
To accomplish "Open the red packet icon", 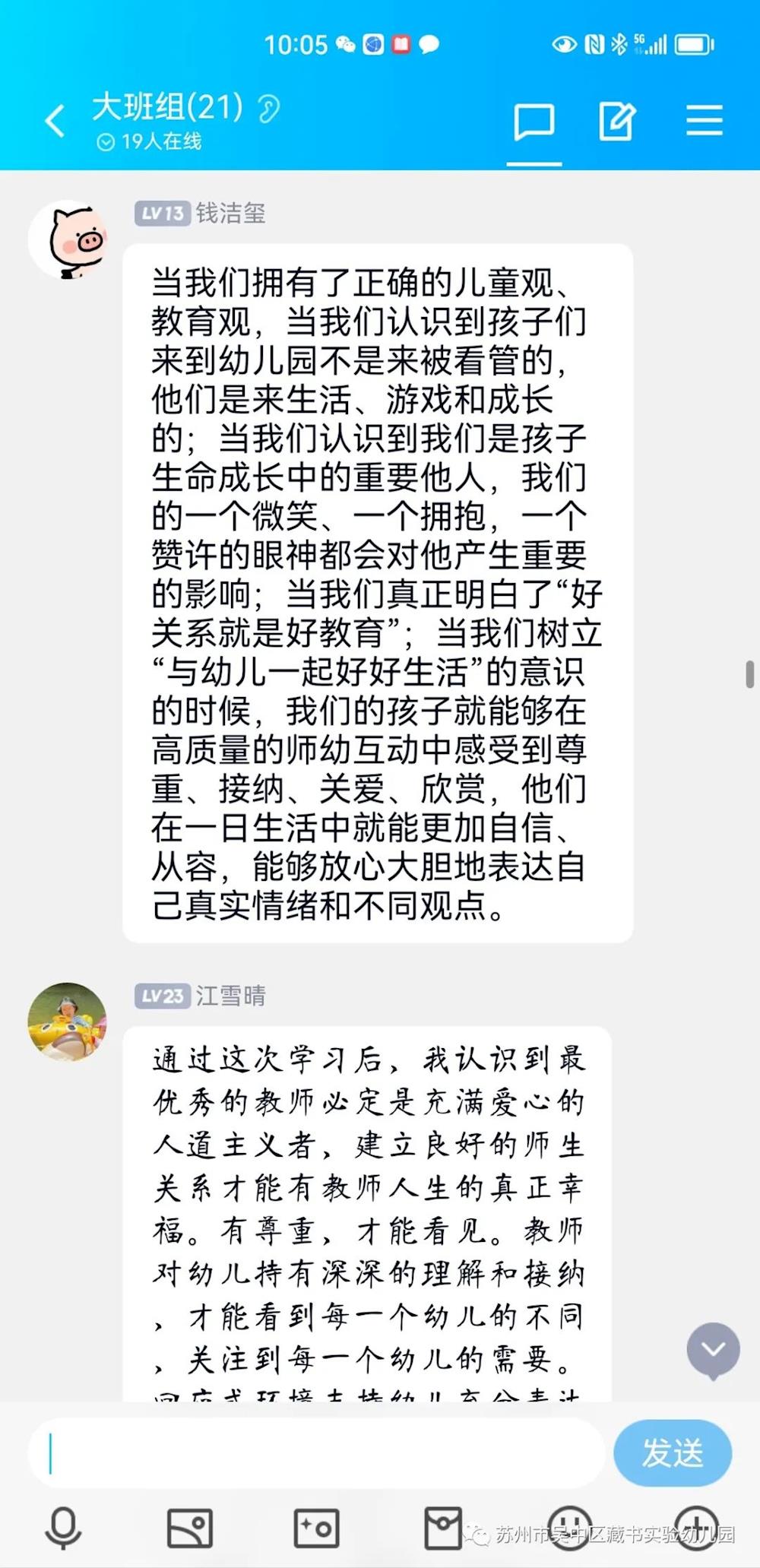I will (x=443, y=1527).
